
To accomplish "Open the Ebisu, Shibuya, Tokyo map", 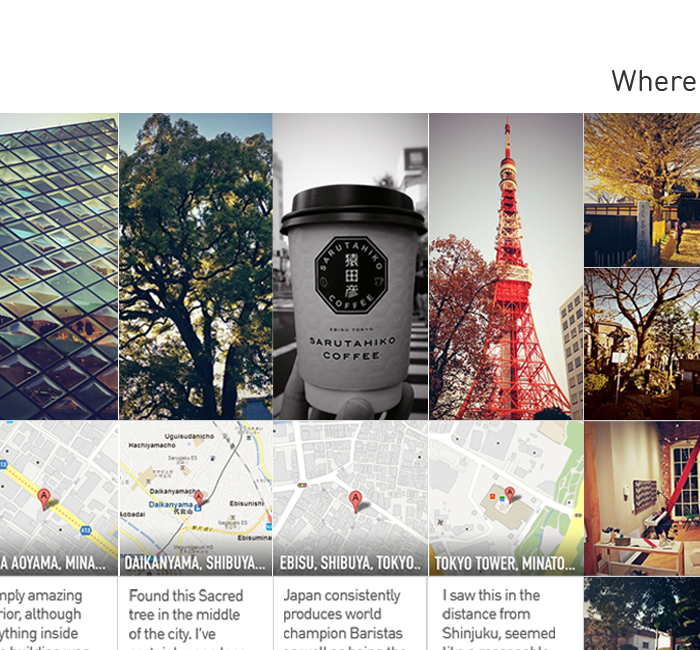I will (350, 485).
